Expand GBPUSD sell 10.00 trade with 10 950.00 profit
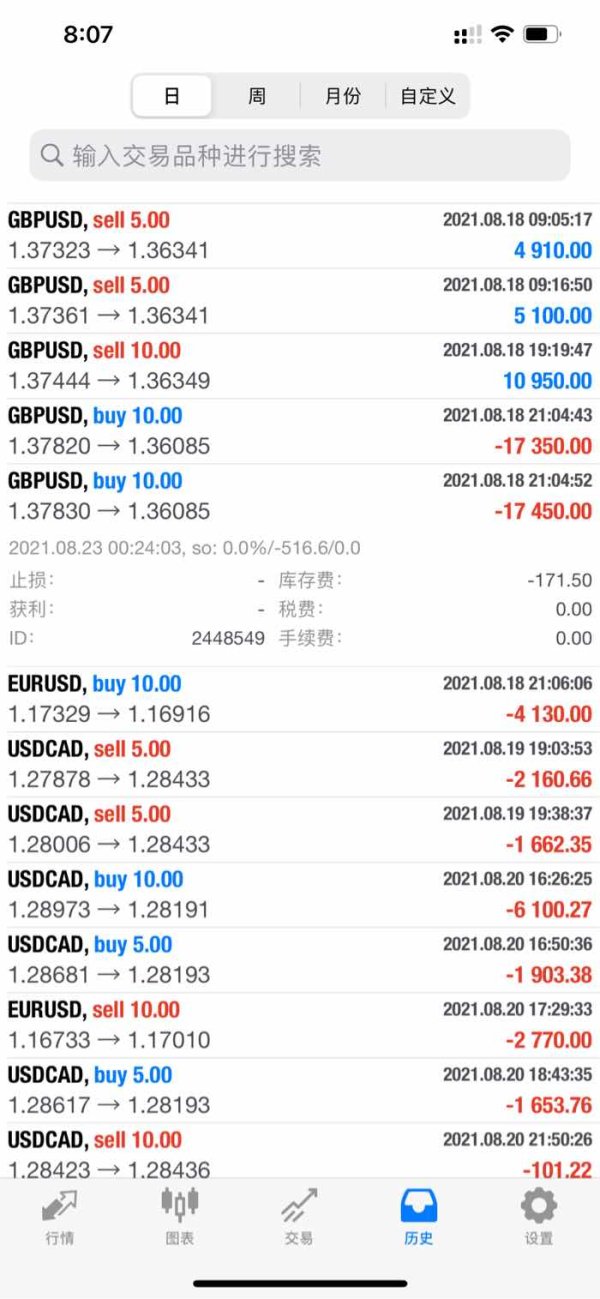600x1299 pixels. tap(300, 366)
